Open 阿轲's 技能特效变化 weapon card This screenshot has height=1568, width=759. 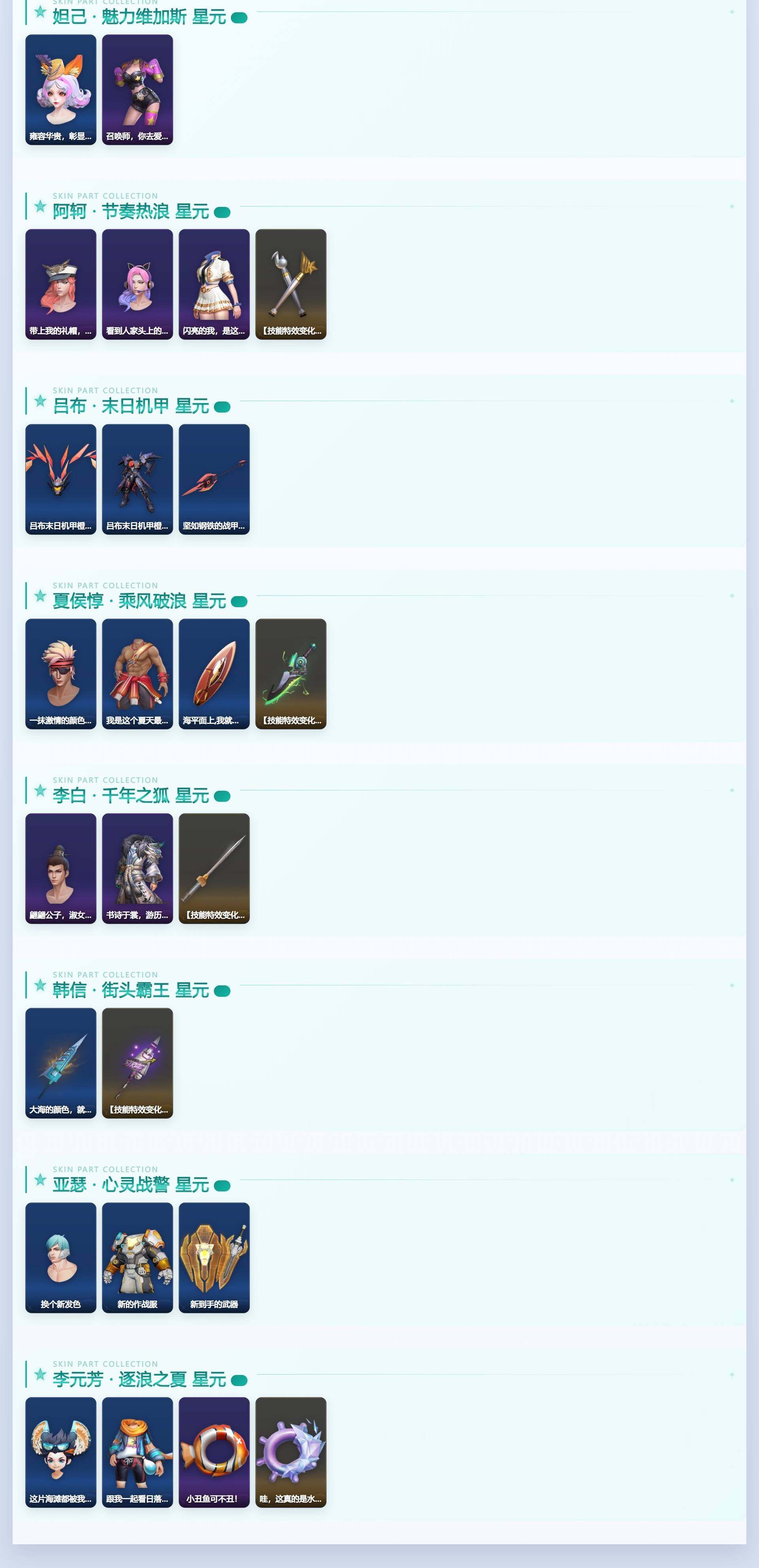291,284
